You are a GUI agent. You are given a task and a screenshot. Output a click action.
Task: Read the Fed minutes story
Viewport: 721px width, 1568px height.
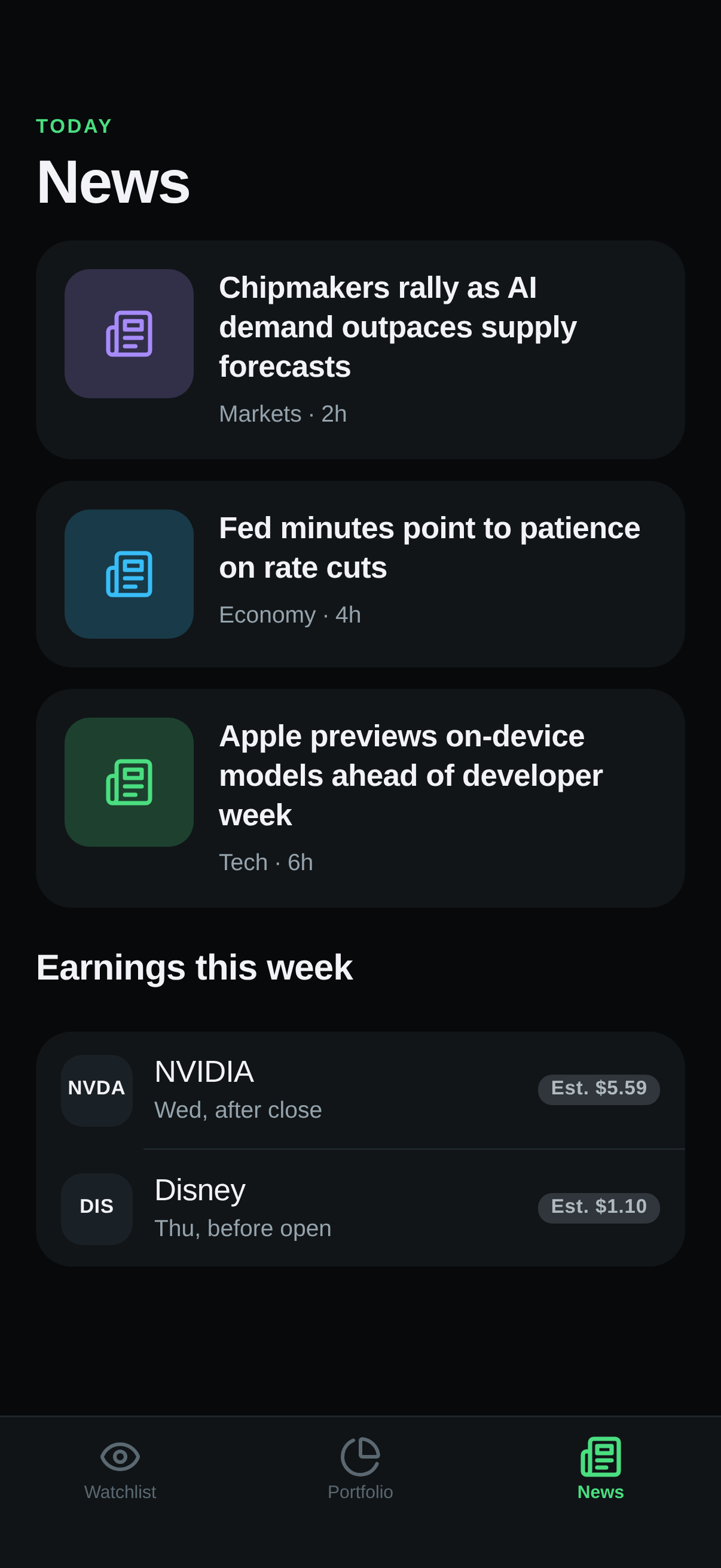coord(360,574)
